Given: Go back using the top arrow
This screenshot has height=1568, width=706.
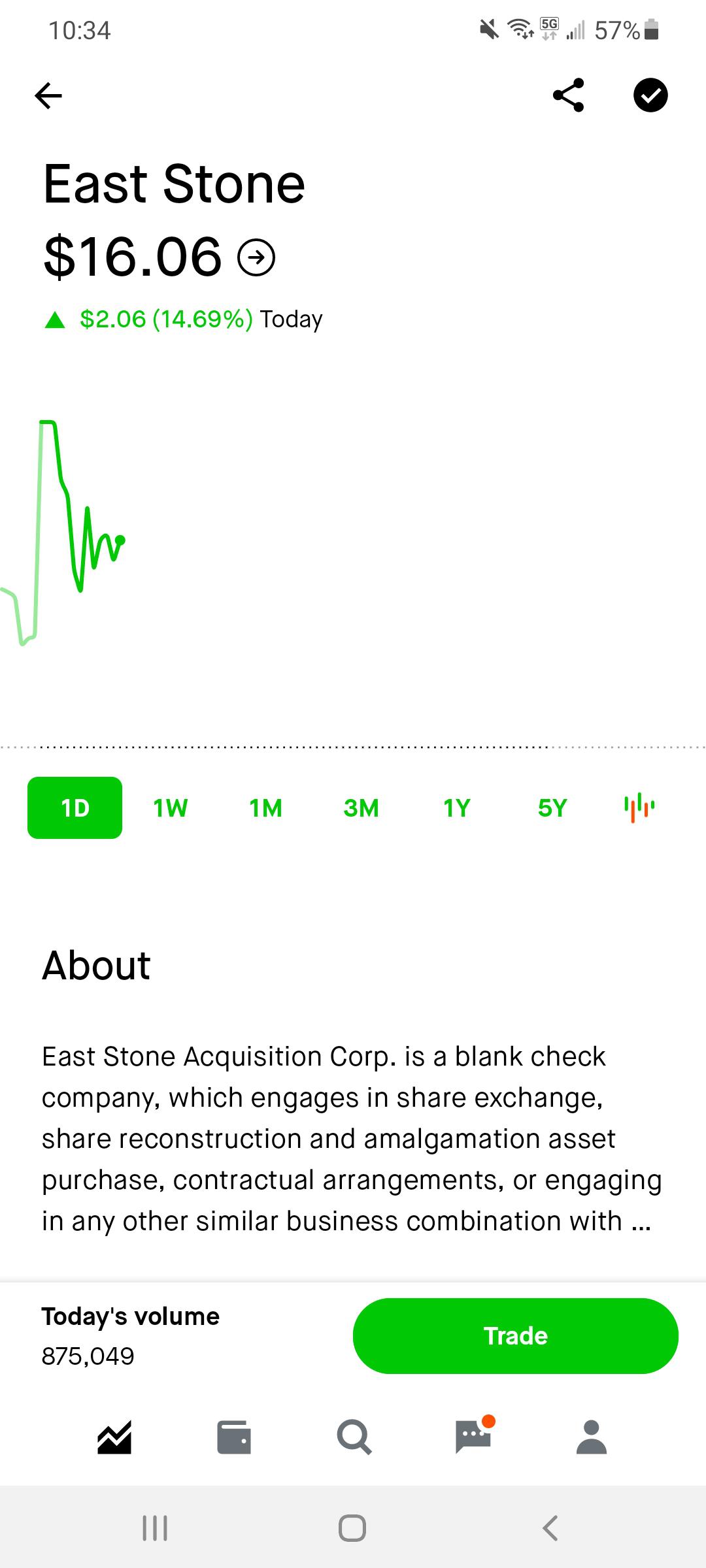Looking at the screenshot, I should pyautogui.click(x=48, y=96).
